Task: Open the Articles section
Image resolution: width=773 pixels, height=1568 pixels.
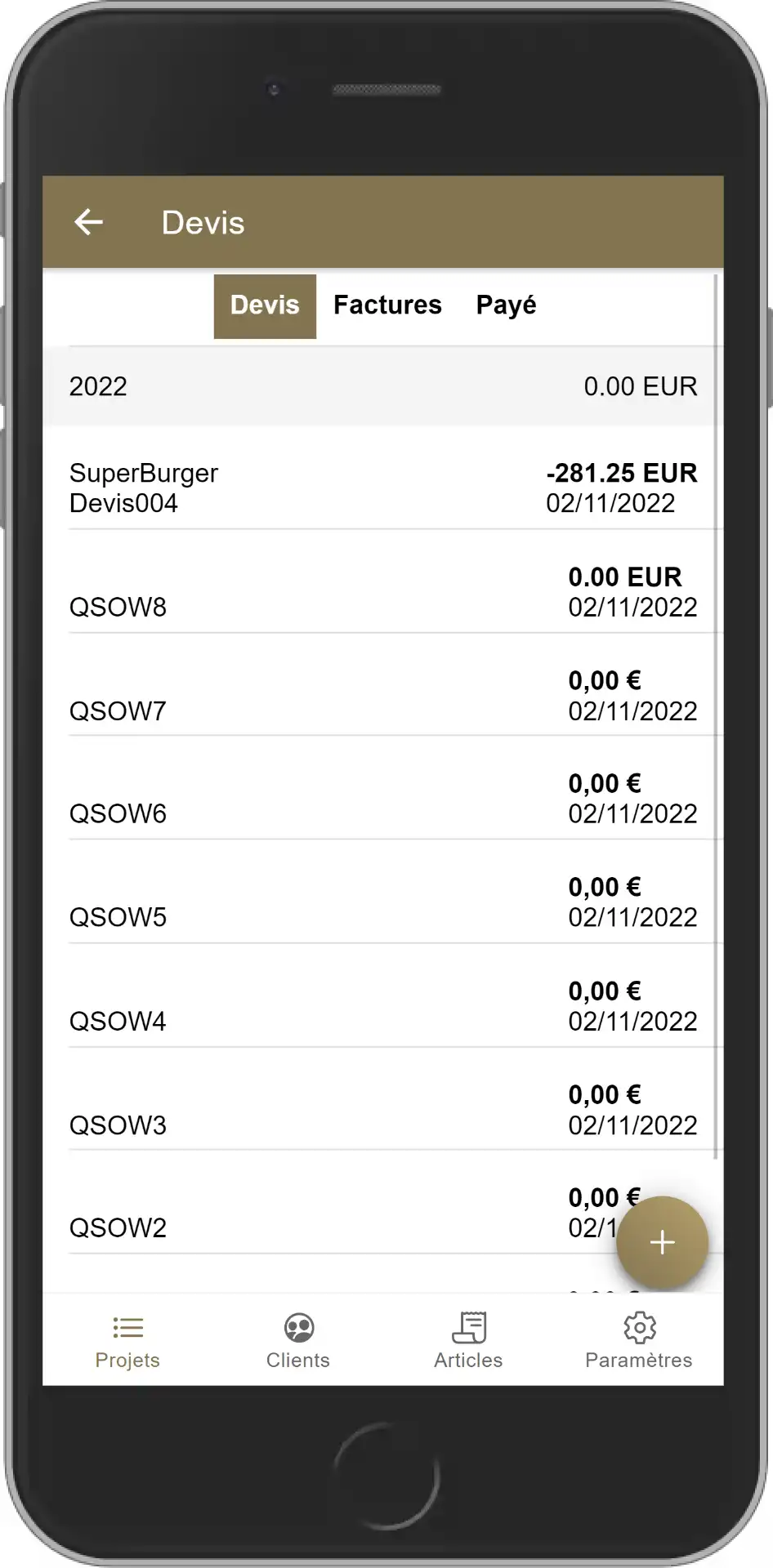Action: [x=468, y=1340]
